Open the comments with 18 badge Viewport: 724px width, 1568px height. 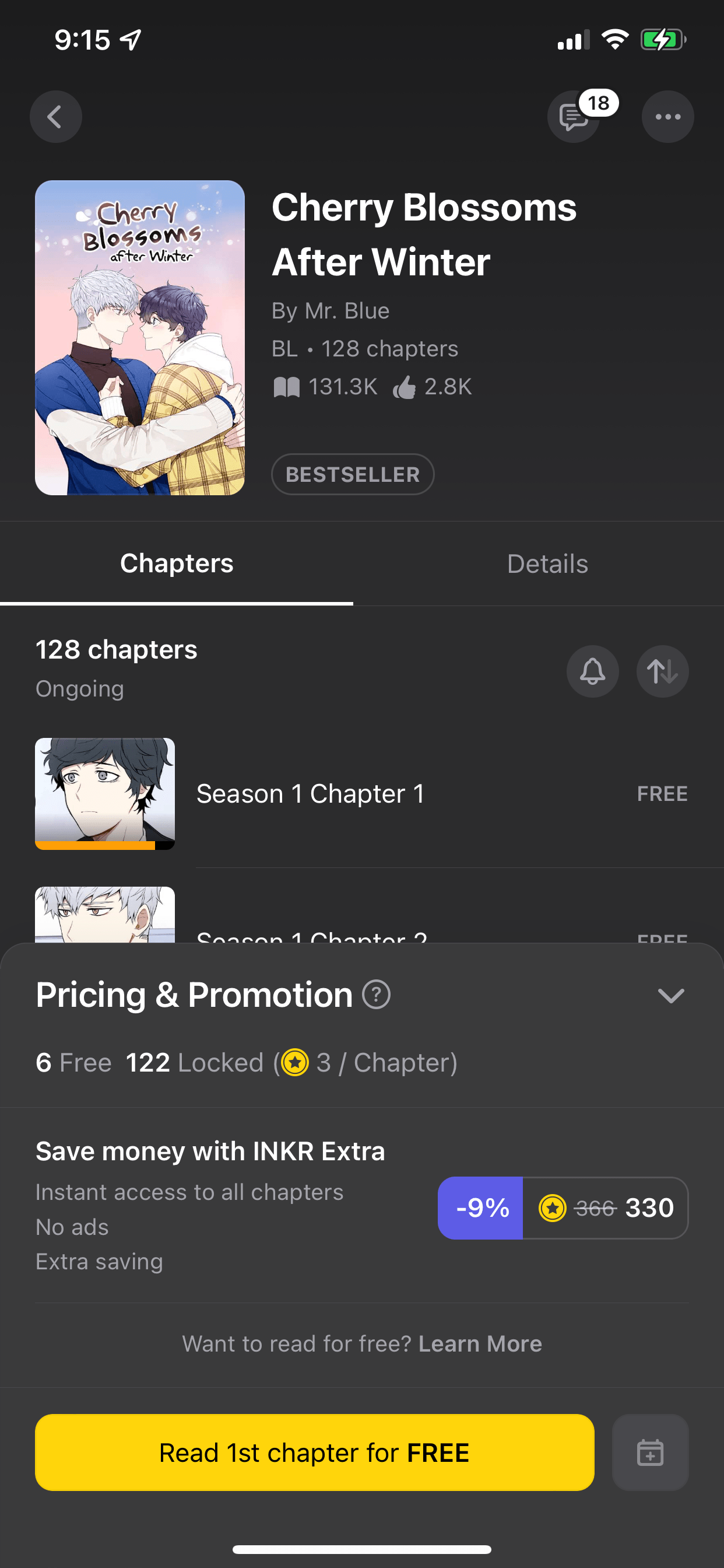click(x=574, y=117)
